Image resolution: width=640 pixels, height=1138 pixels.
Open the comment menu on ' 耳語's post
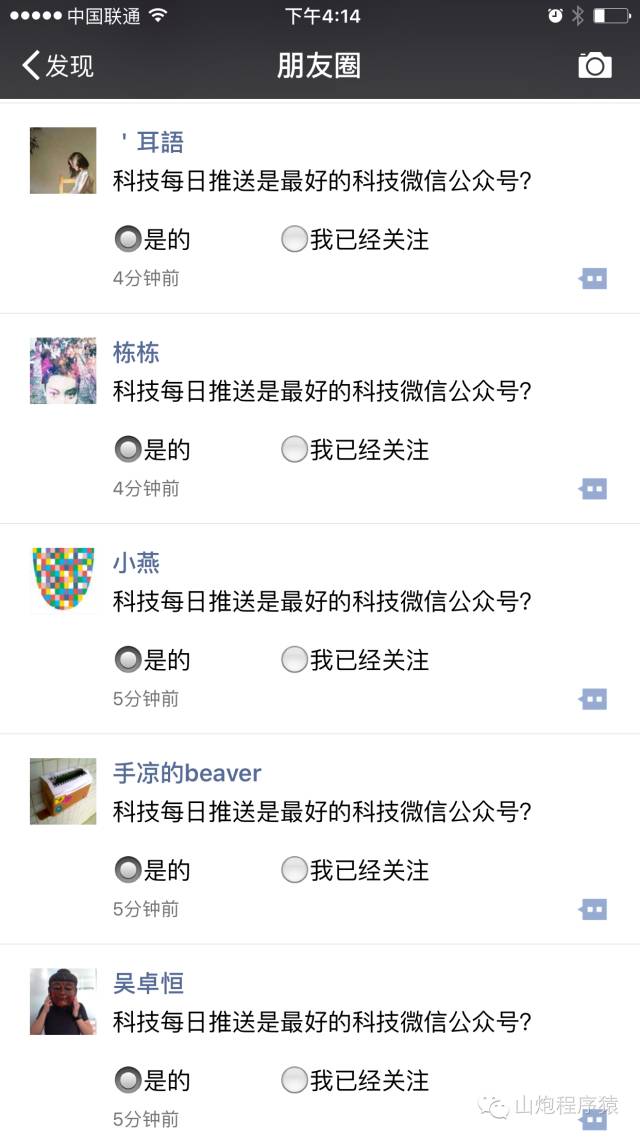coord(593,279)
